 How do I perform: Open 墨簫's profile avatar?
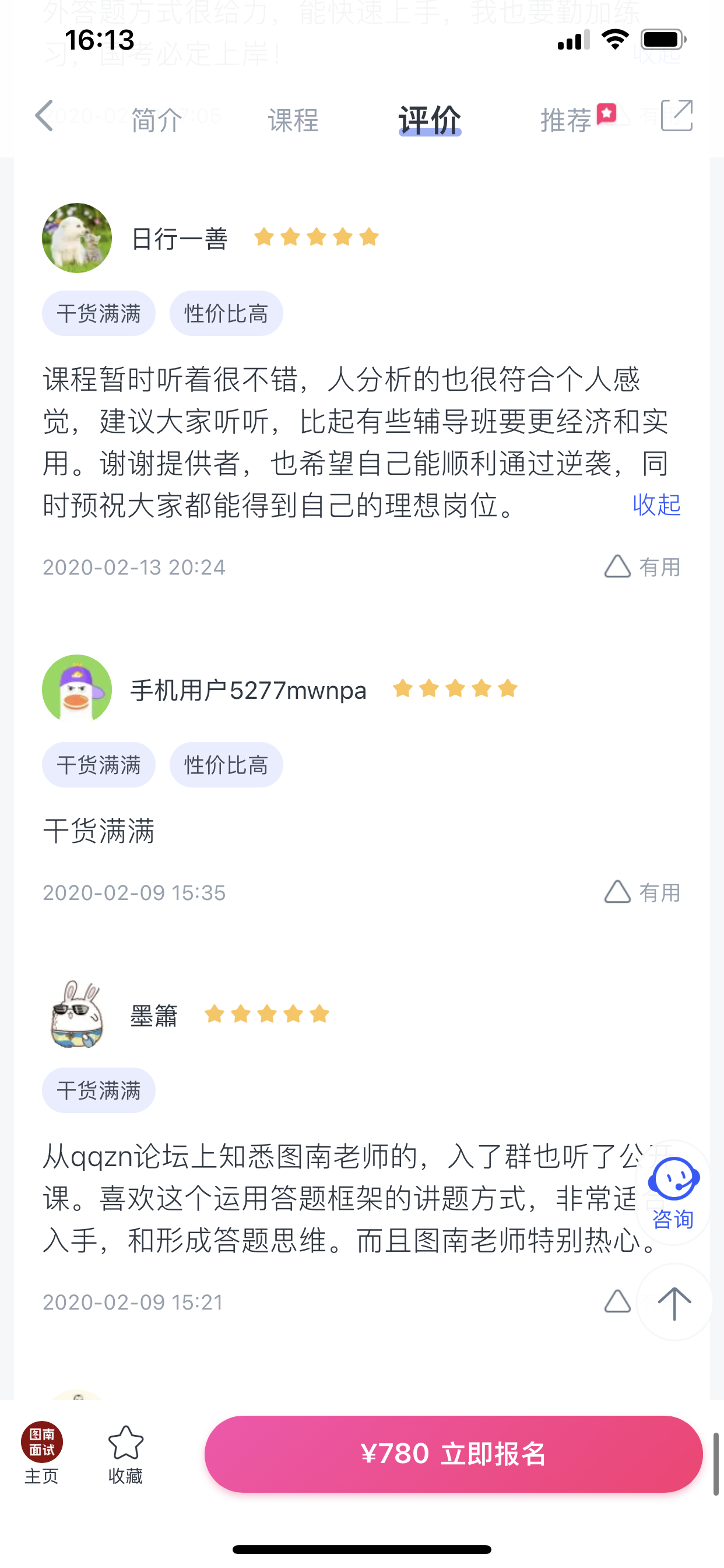pos(77,1014)
